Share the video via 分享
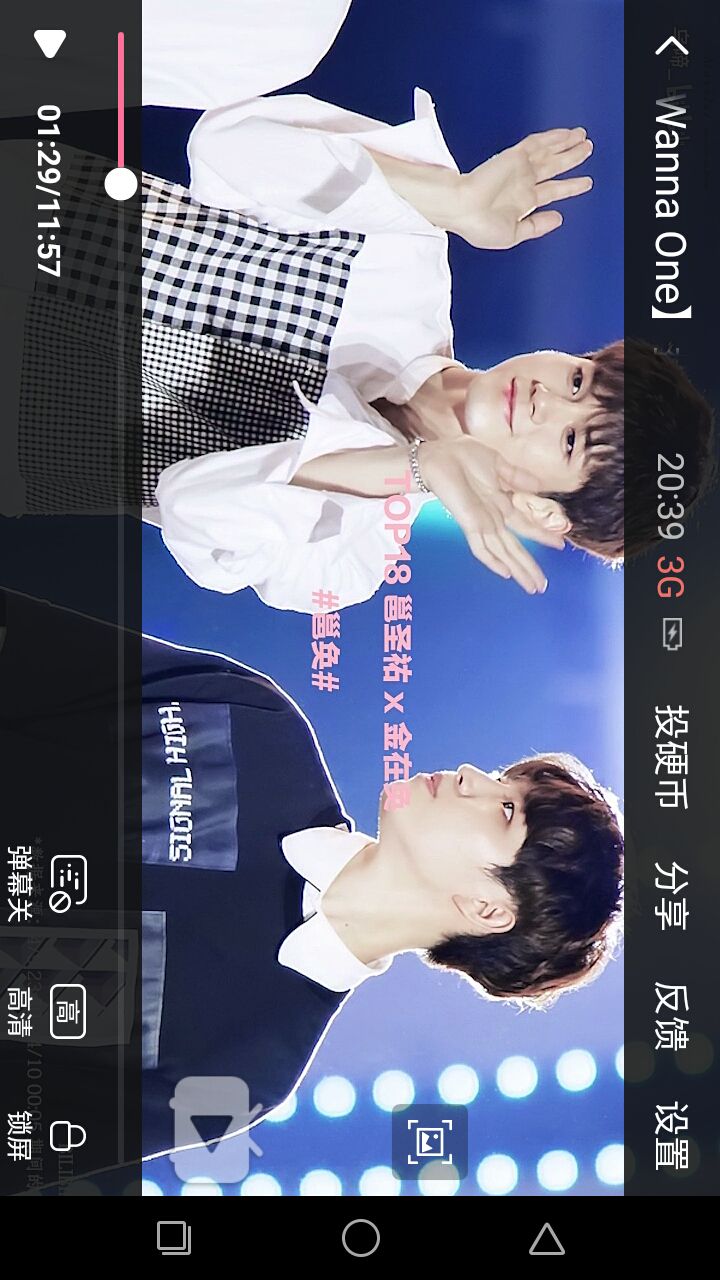Image resolution: width=720 pixels, height=1280 pixels. coord(671,894)
